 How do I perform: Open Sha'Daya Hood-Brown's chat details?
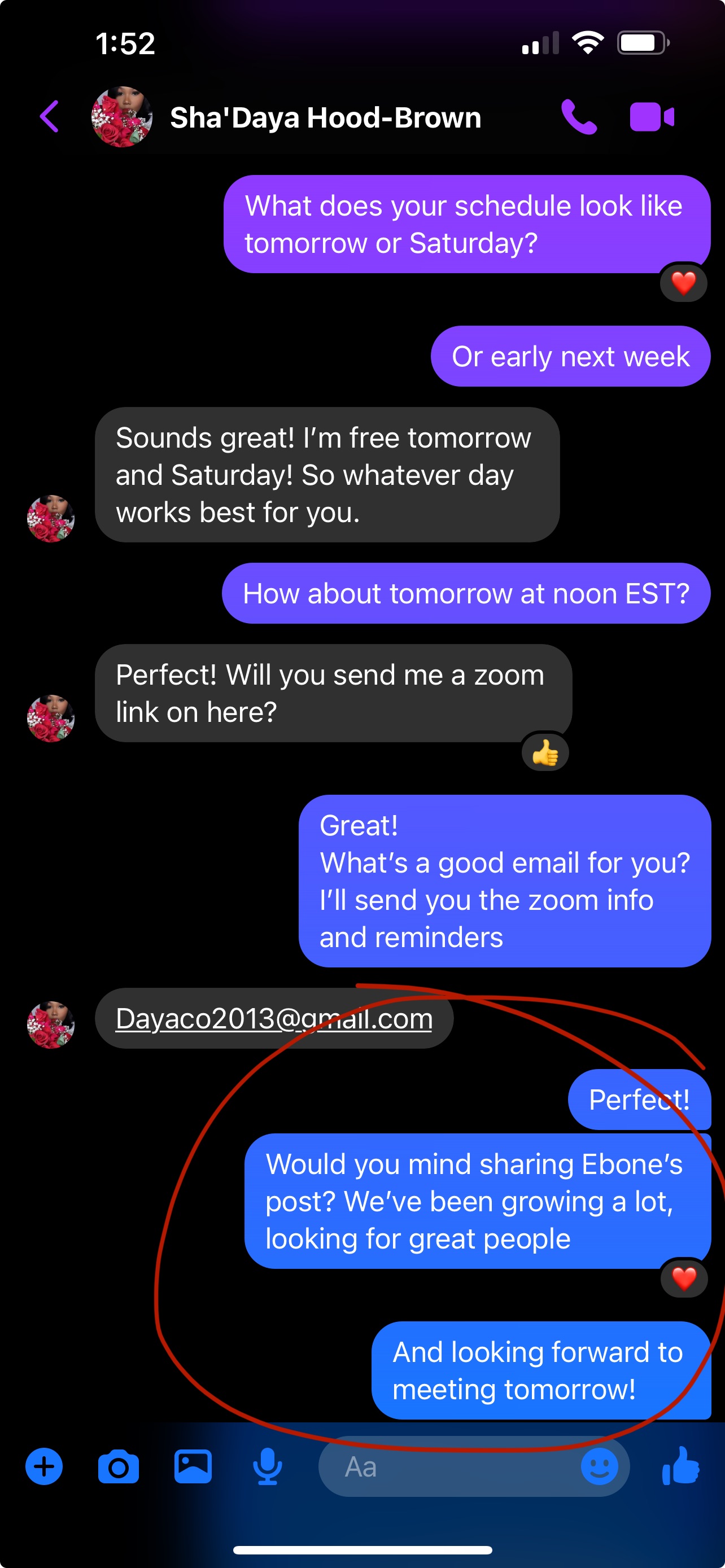click(325, 117)
